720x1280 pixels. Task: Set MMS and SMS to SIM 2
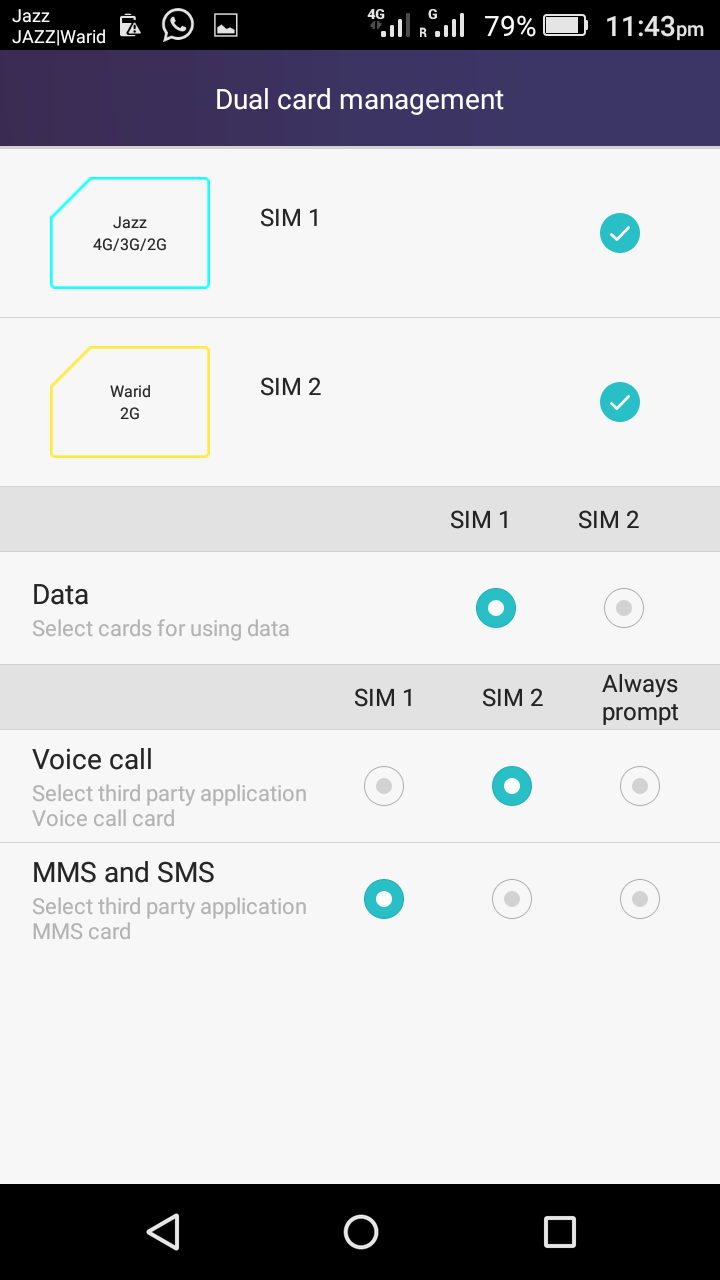point(512,899)
